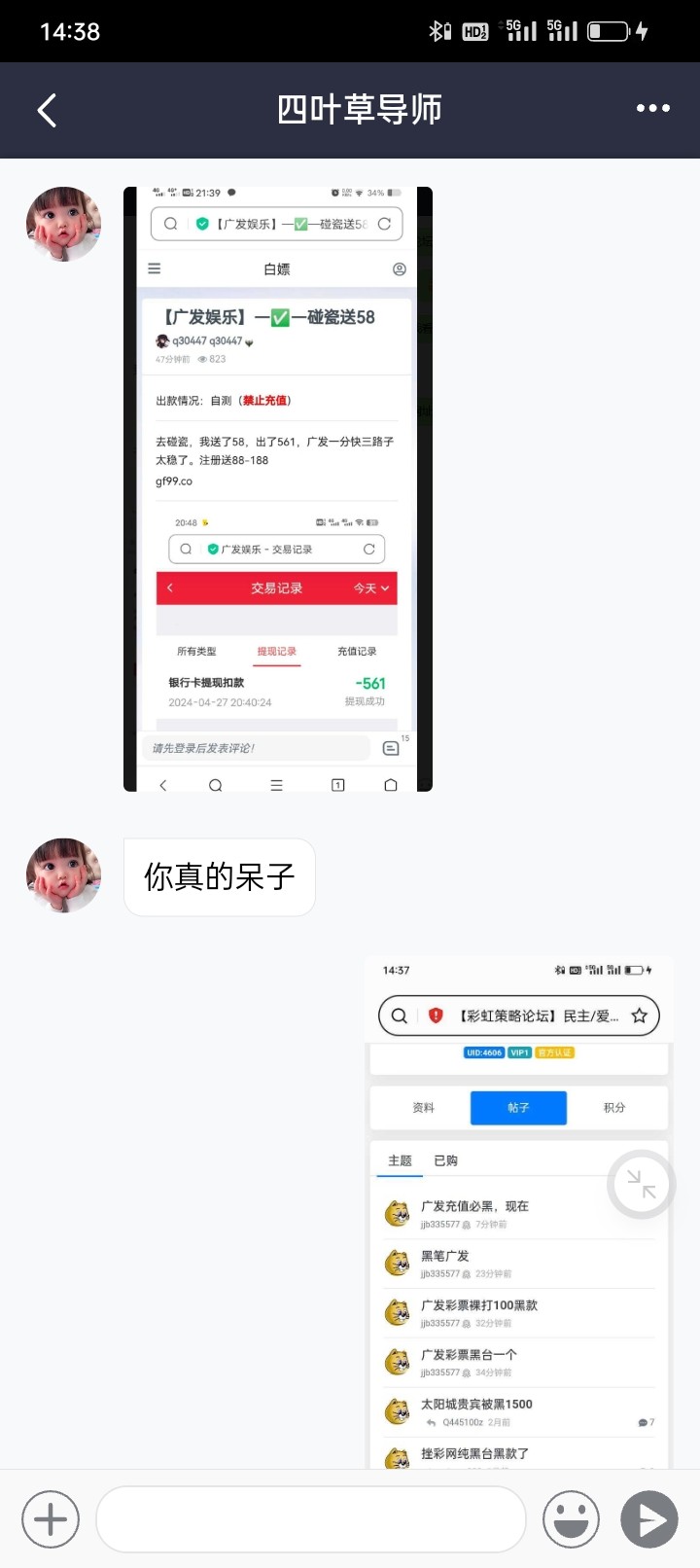Open the received 广发娱乐 screenshot image
700x1568 pixels.
(277, 488)
